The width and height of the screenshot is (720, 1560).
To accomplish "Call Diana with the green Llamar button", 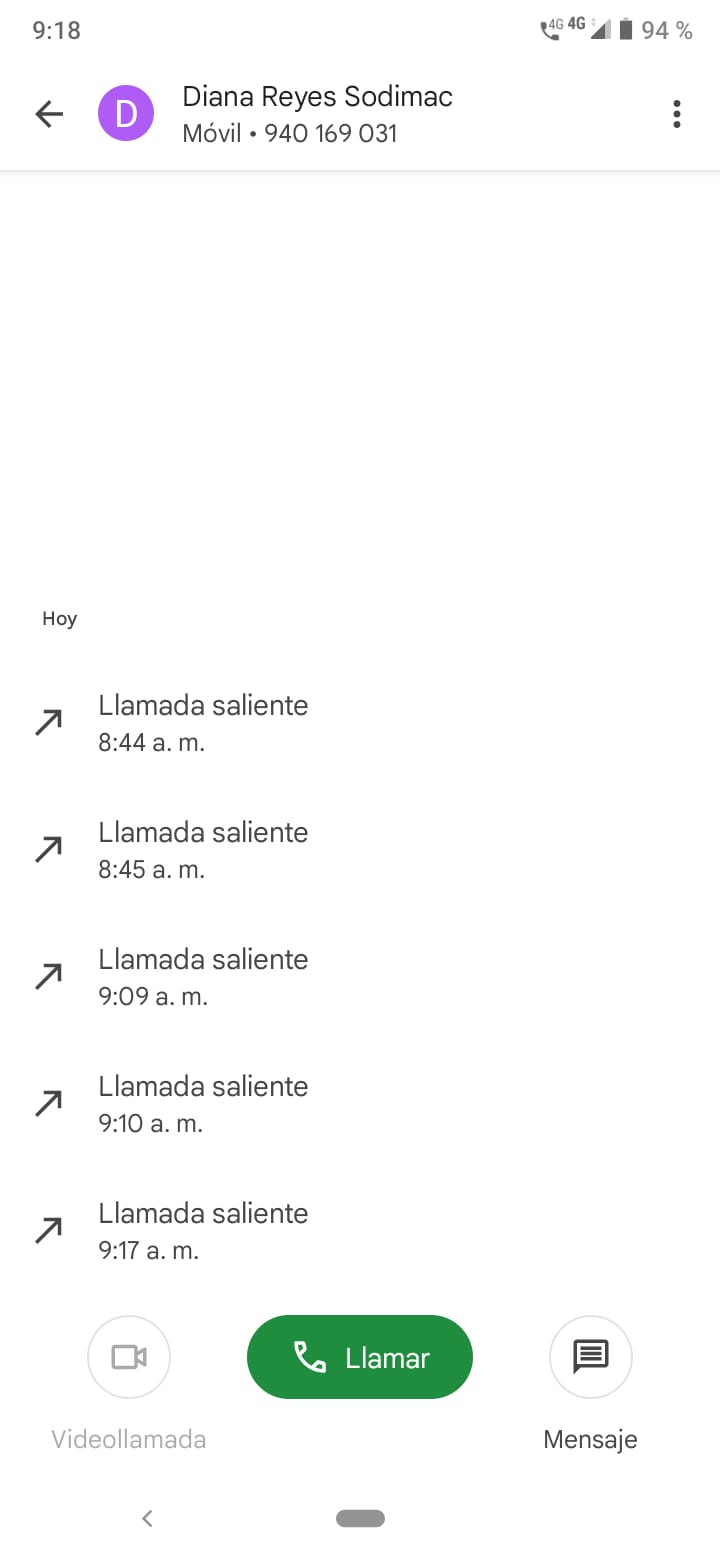I will click(360, 1357).
